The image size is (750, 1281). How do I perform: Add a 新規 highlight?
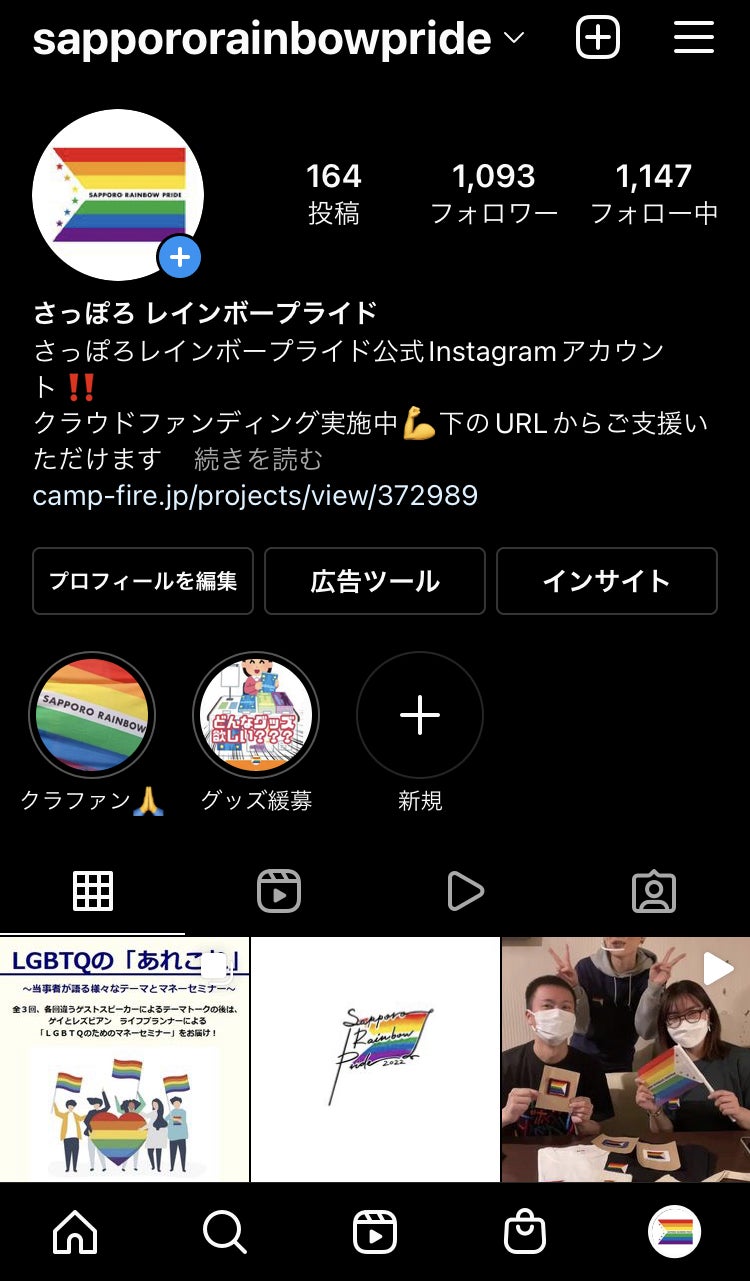pos(420,715)
